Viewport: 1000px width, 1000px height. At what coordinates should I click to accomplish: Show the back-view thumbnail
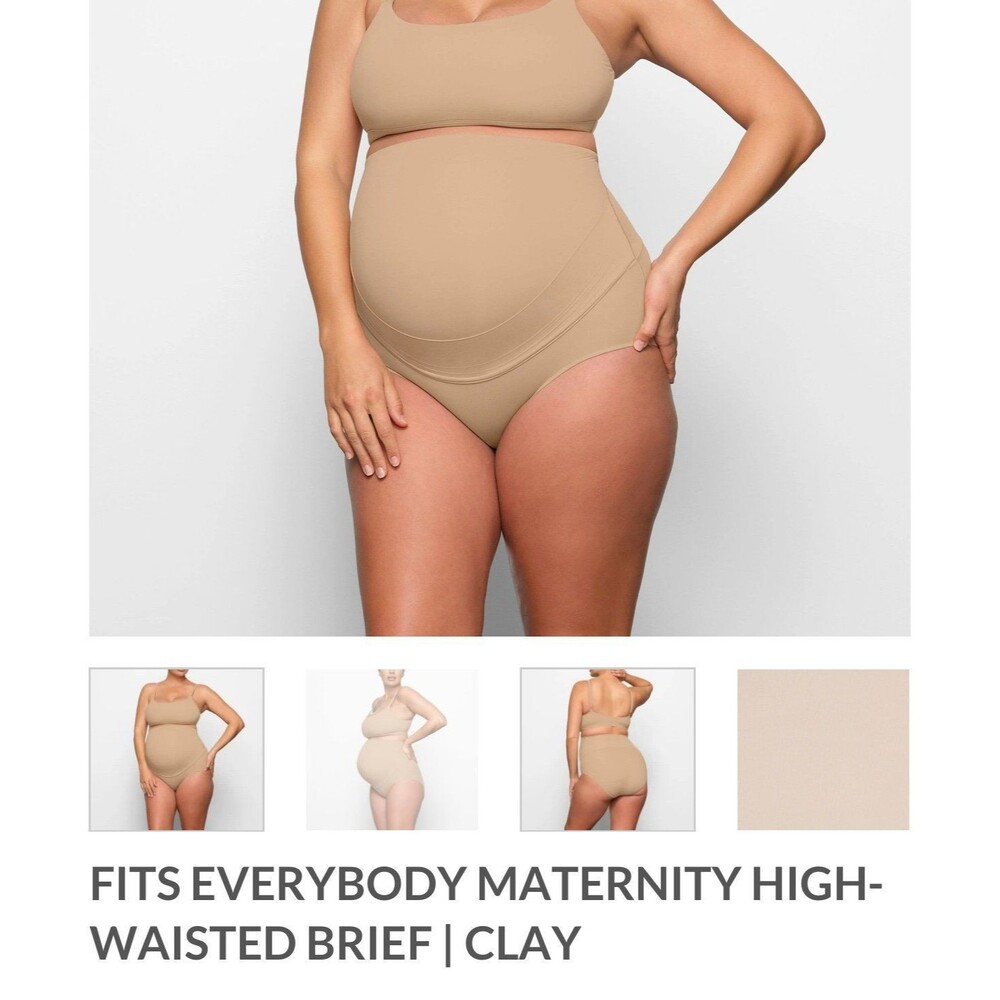coord(607,749)
